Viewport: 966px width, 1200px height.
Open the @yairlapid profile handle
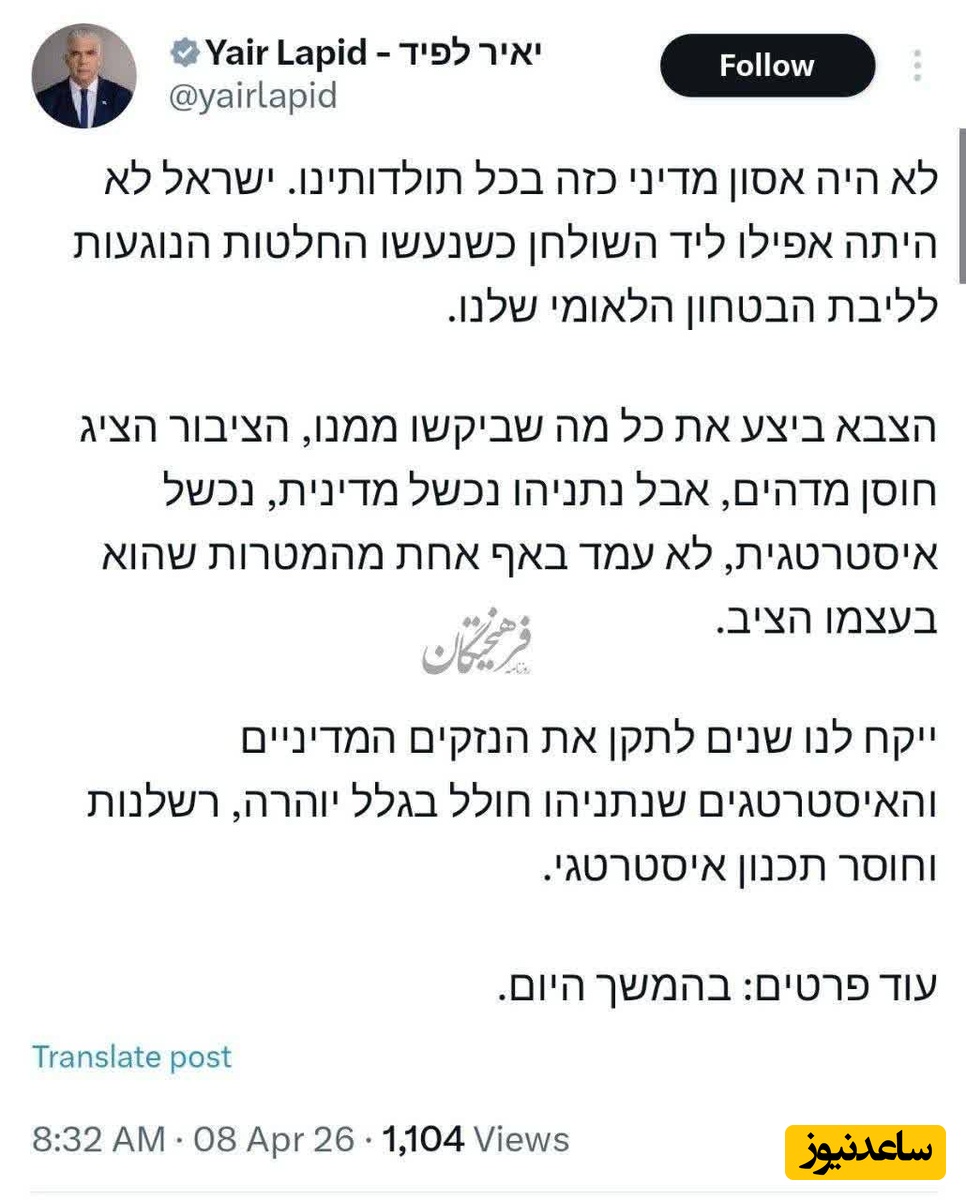pos(253,97)
